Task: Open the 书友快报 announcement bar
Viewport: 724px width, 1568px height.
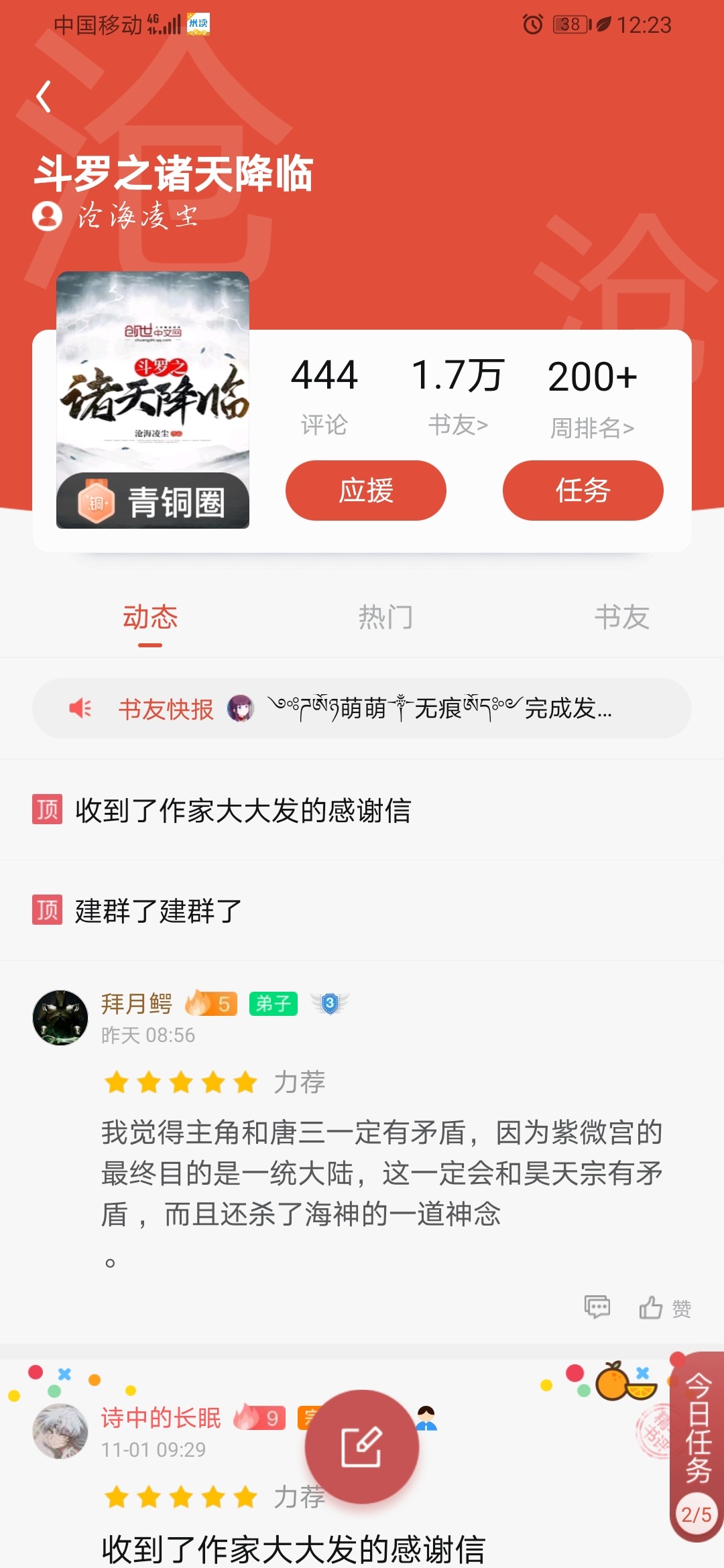Action: tap(362, 708)
